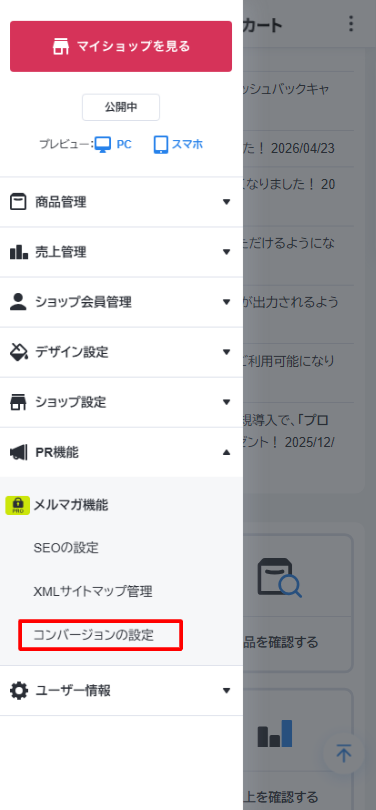Open メルマガ機能
Viewport: 376px width, 810px height.
click(x=71, y=505)
